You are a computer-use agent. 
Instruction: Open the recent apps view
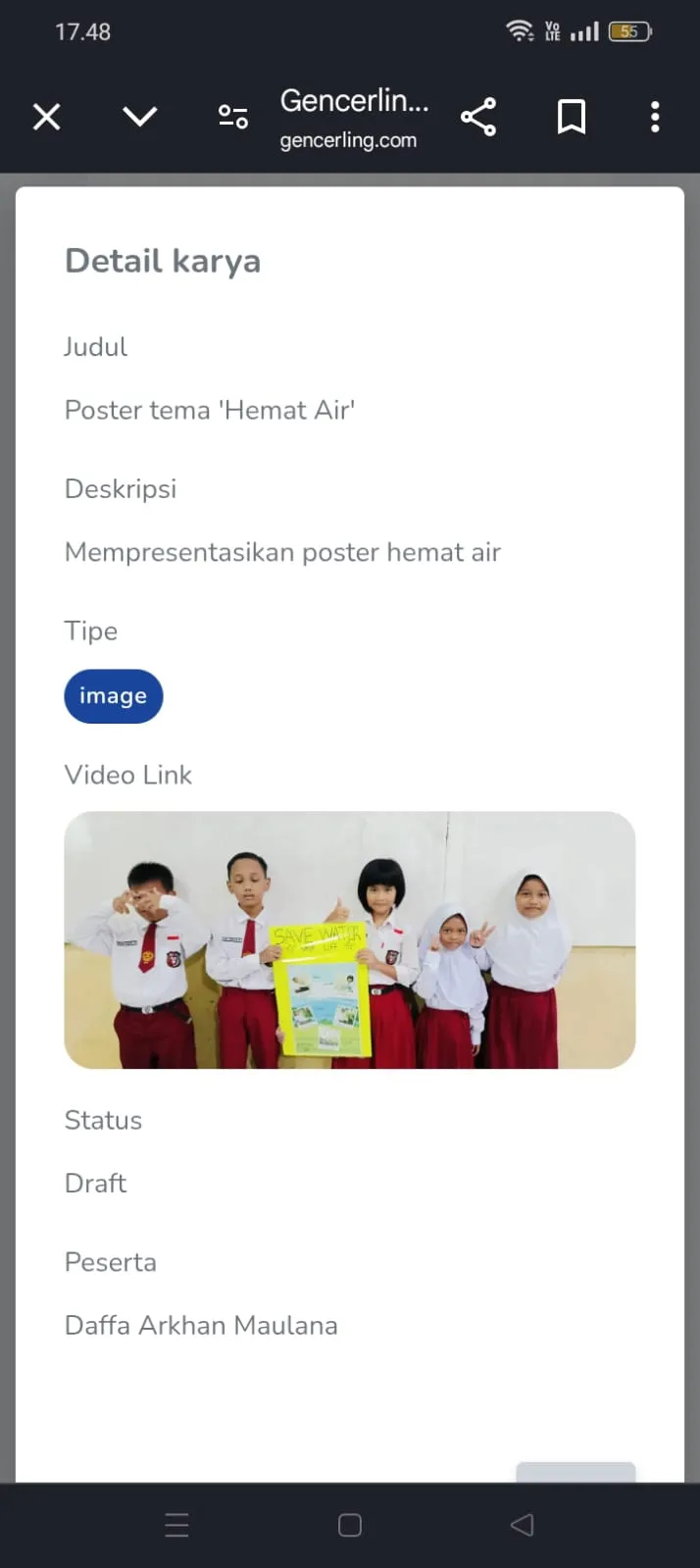coord(176,1525)
